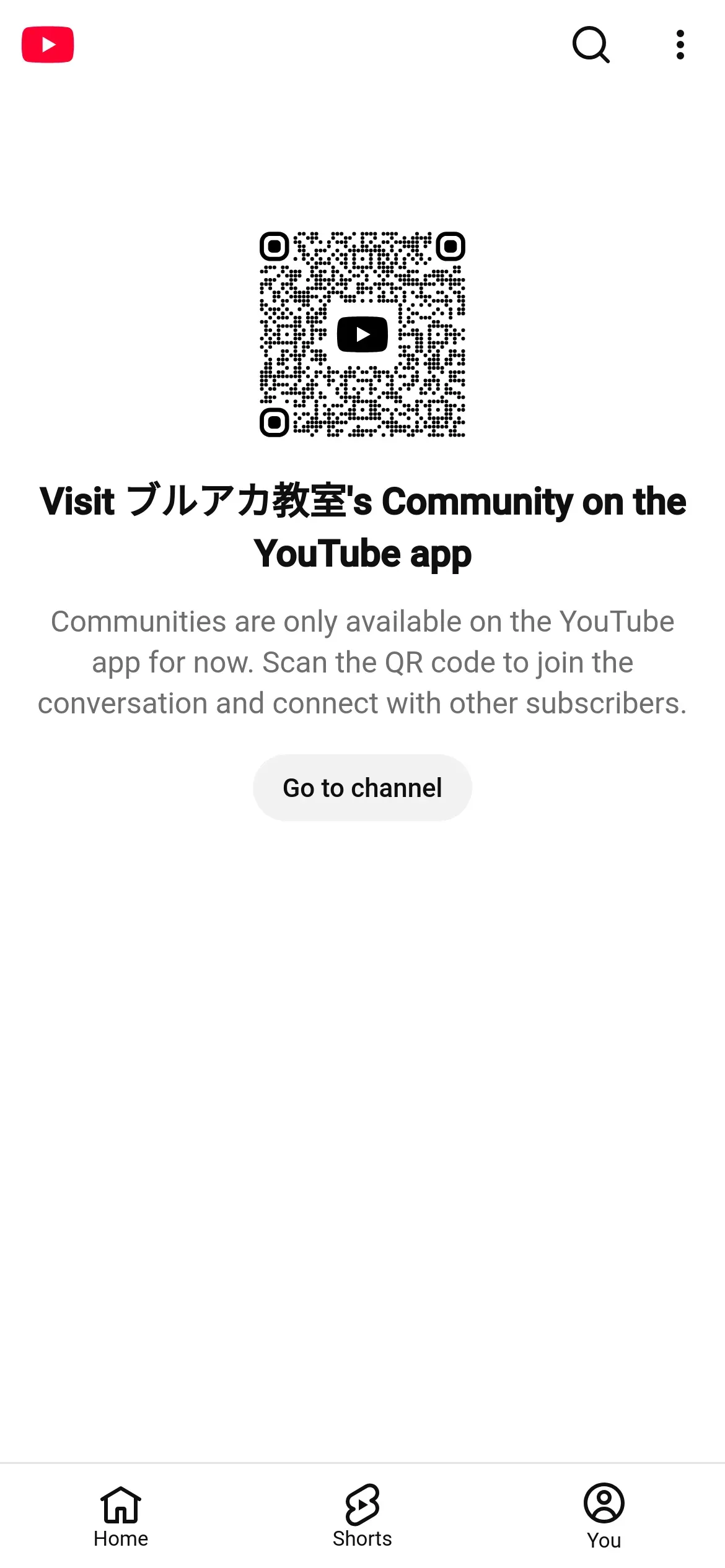The image size is (725, 1568).
Task: Switch to the Home tab
Action: coord(121,1515)
